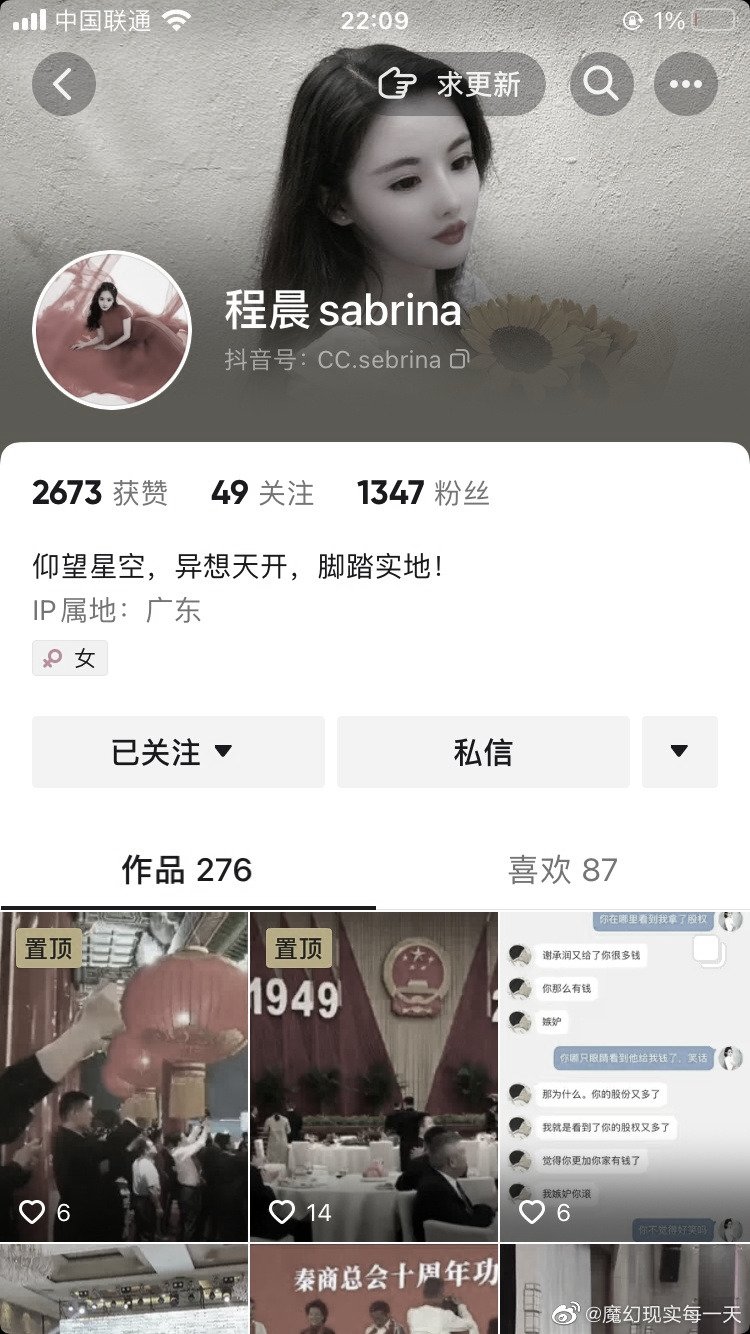Expand the arrow next to 私信
Image resolution: width=750 pixels, height=1334 pixels.
pyautogui.click(x=679, y=752)
